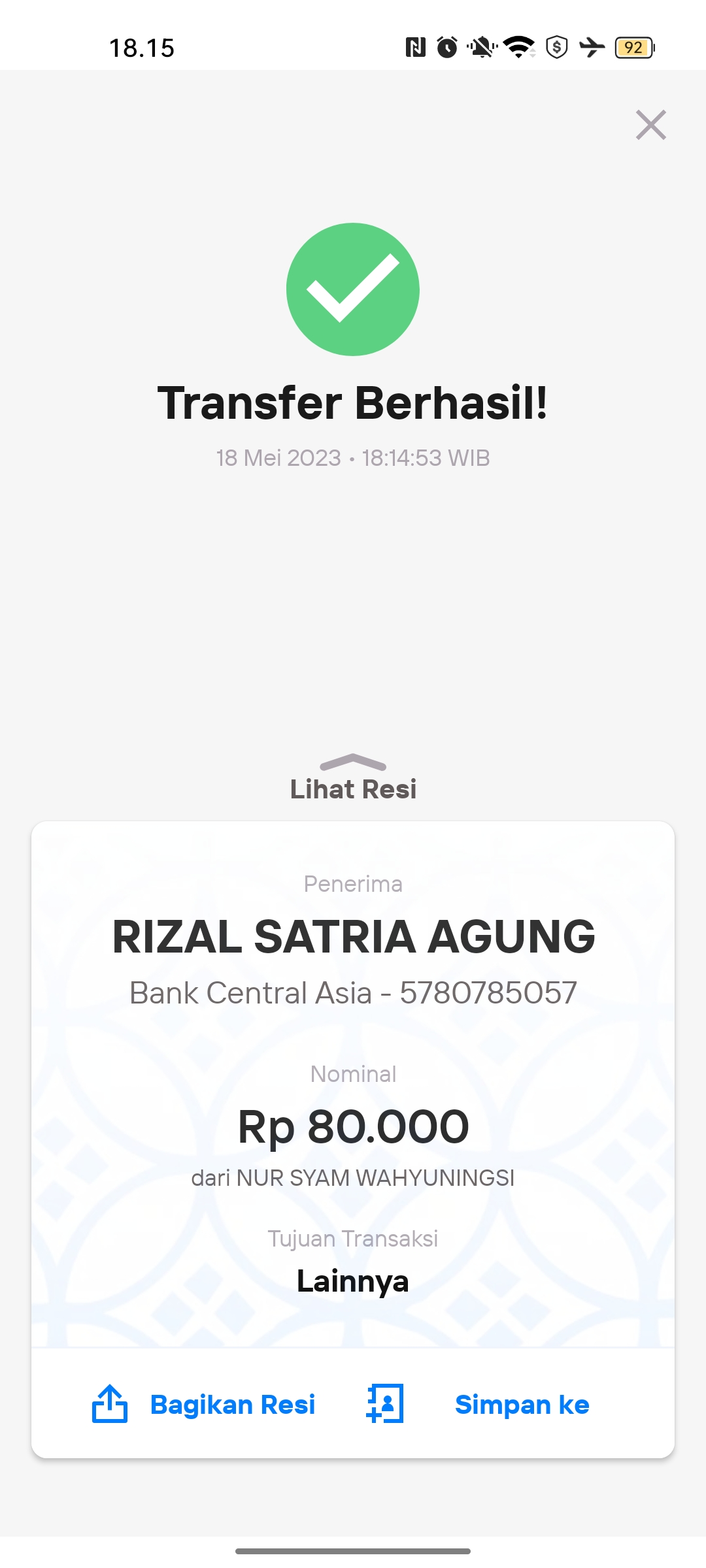
Task: Expand Lihat Resi to view receipt
Action: pos(353,779)
